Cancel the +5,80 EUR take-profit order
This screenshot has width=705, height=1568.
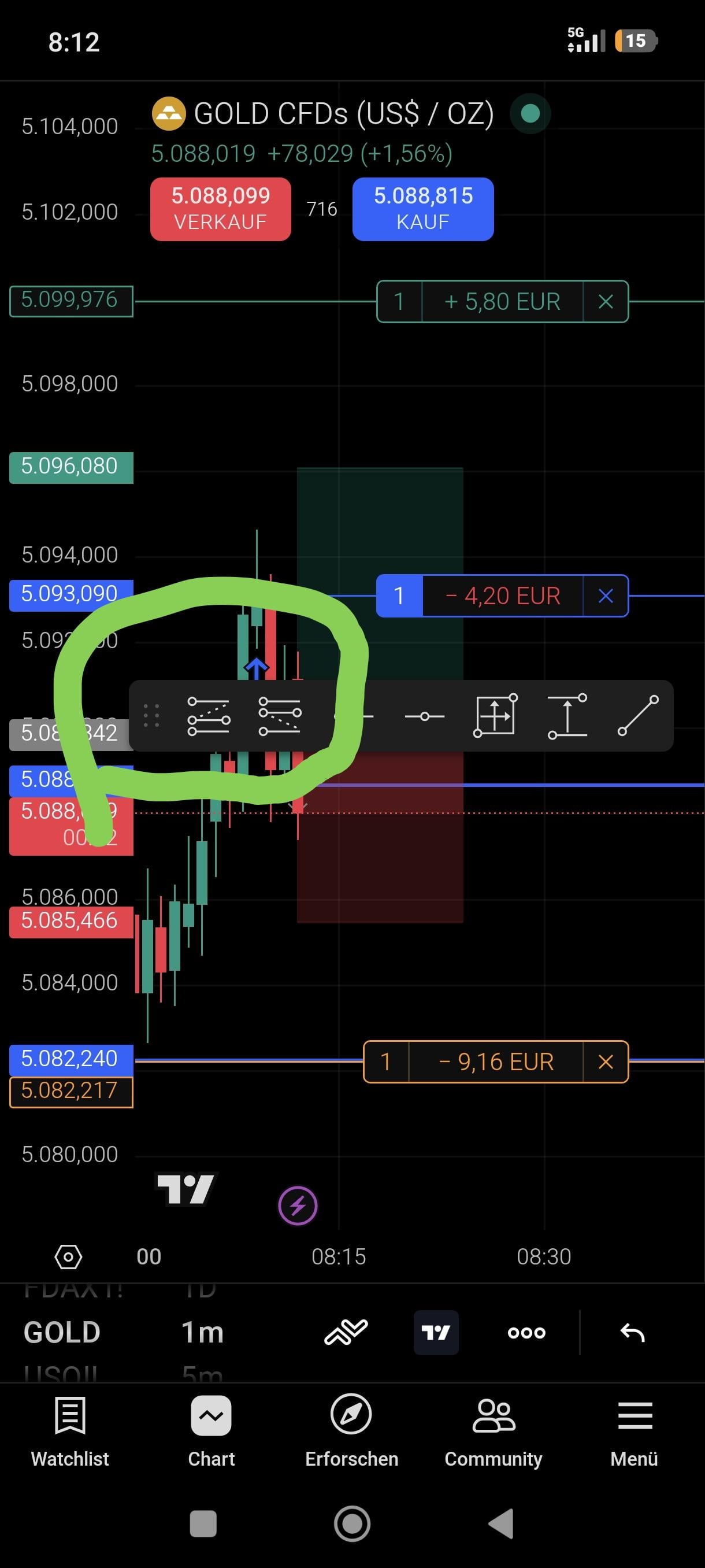tap(605, 301)
